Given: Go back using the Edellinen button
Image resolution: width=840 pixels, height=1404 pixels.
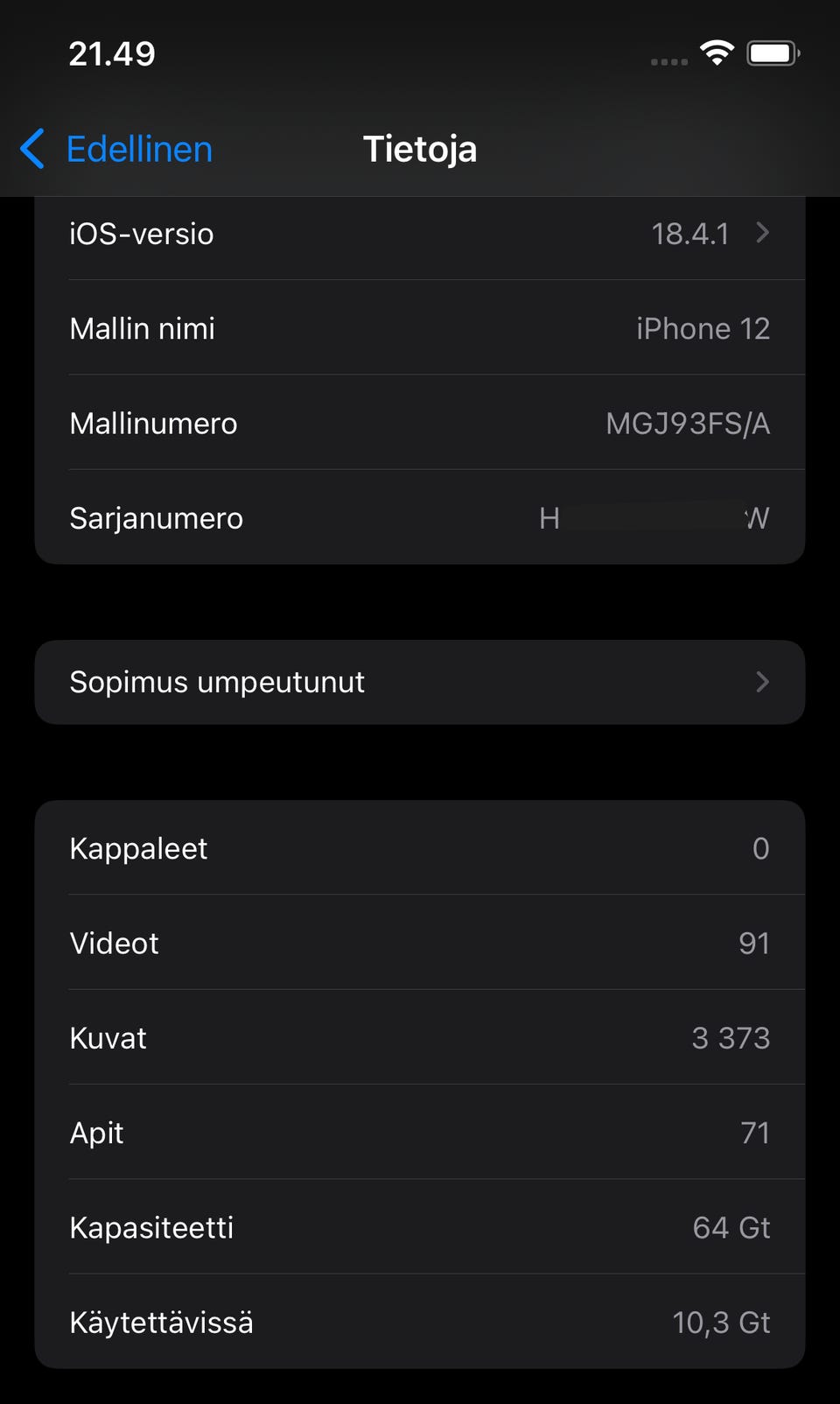Looking at the screenshot, I should coord(118,149).
